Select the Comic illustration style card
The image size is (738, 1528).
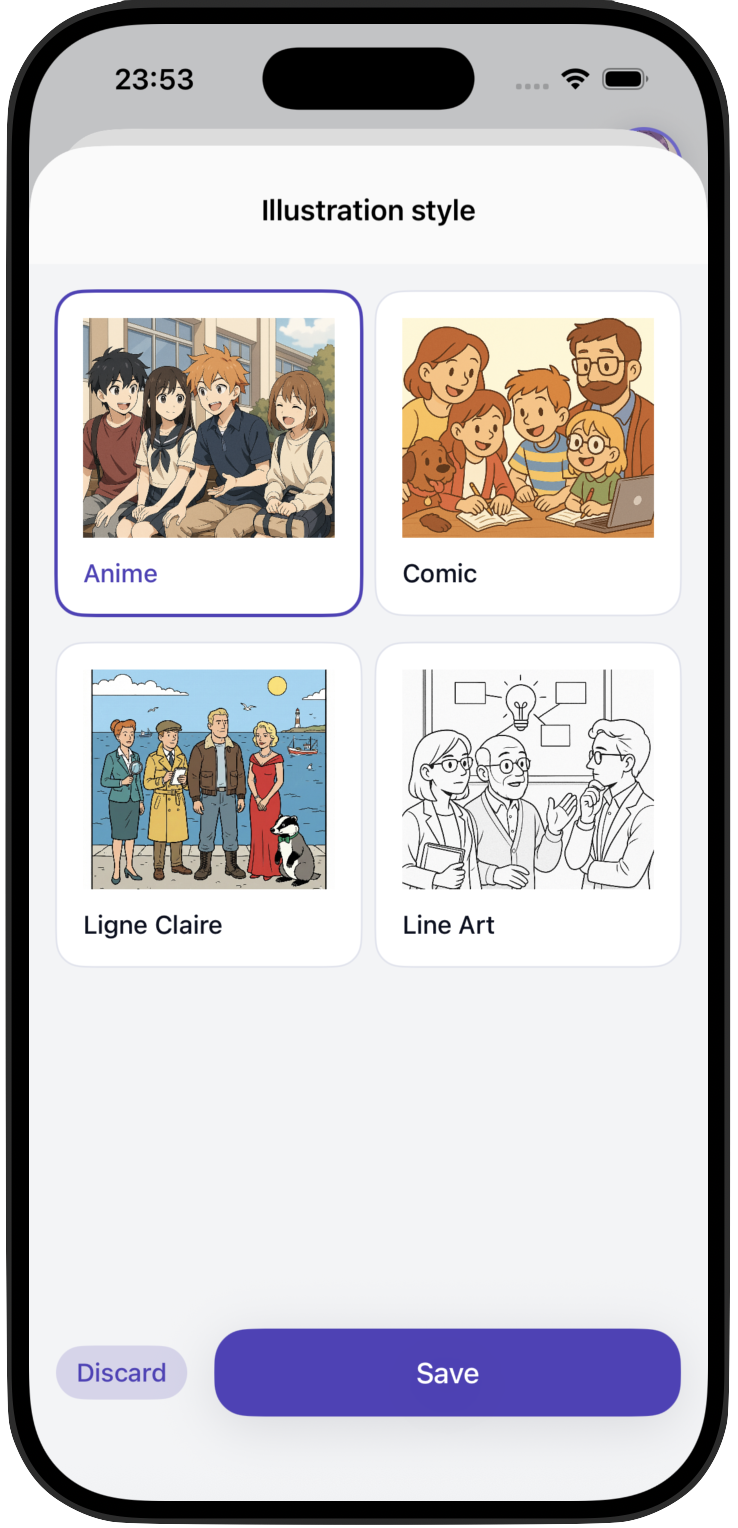pos(528,450)
